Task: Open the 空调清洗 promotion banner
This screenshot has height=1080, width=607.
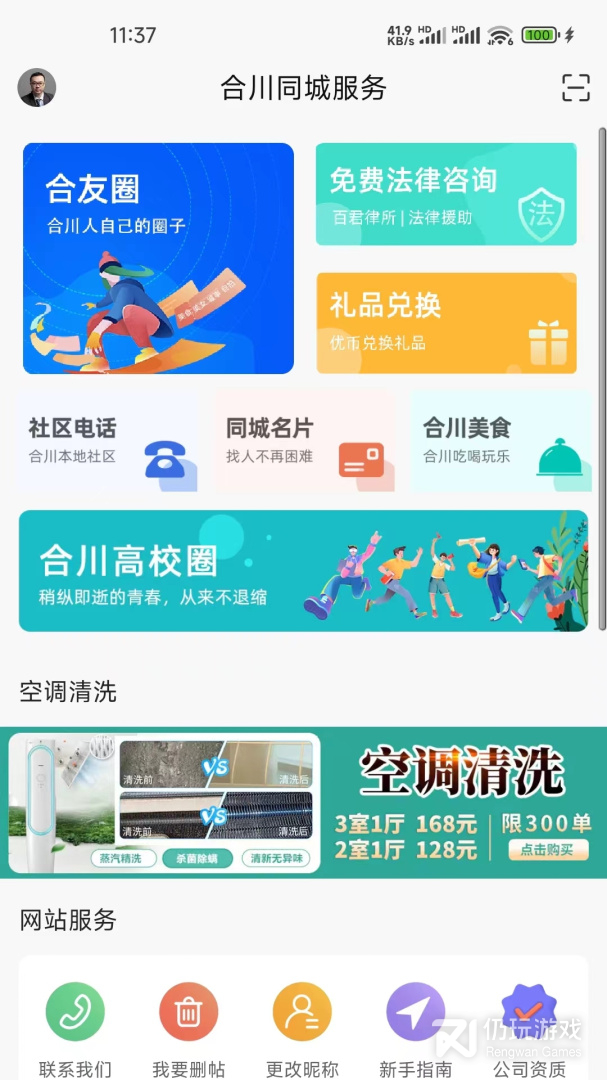Action: [x=303, y=802]
